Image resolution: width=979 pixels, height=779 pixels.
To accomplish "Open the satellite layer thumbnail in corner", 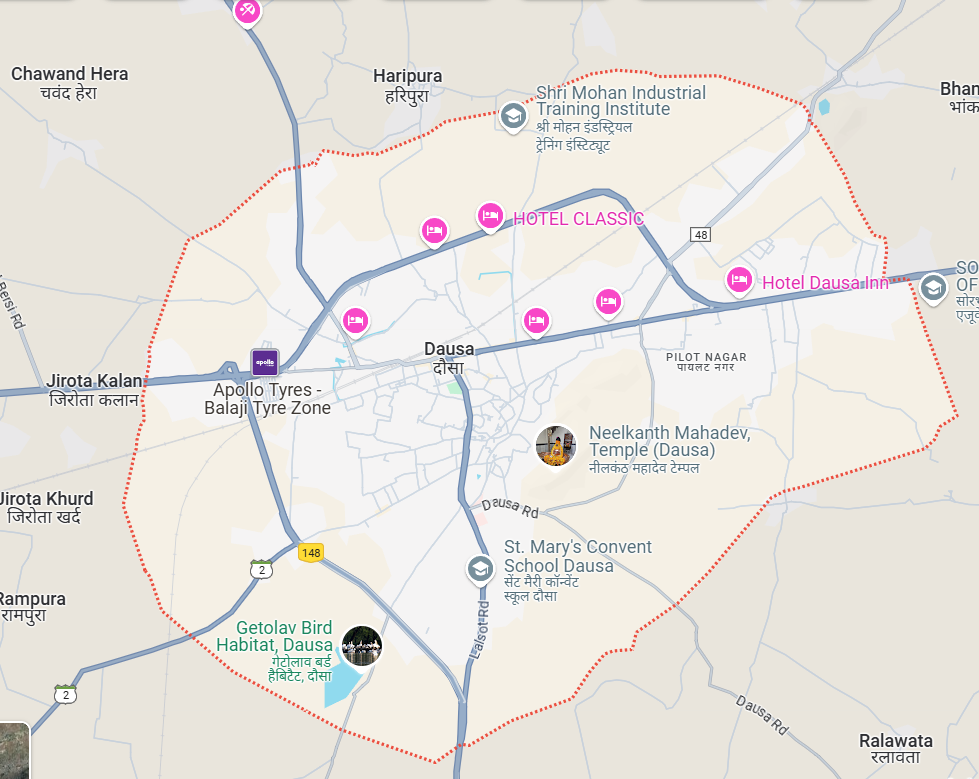I will [13, 751].
